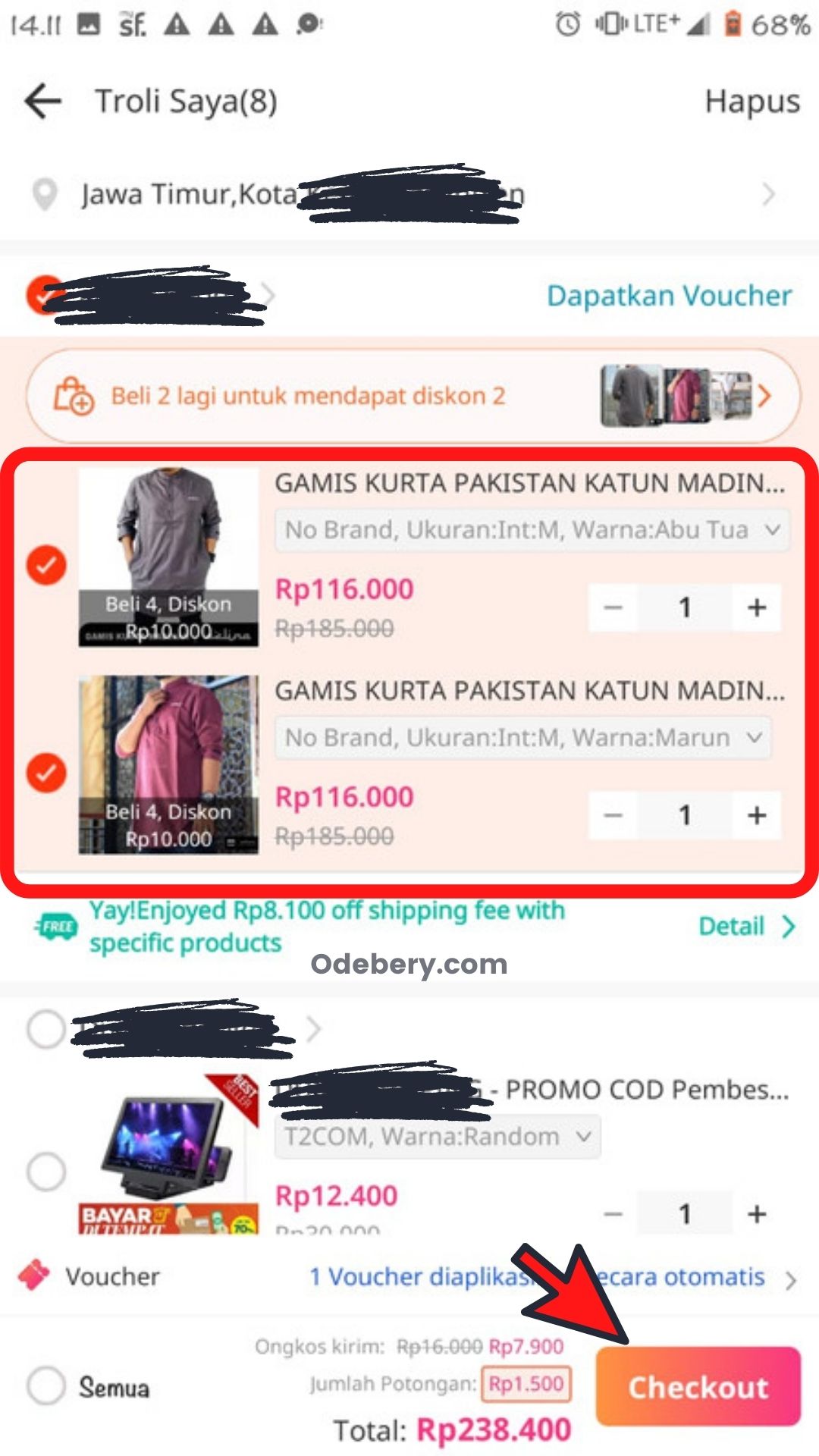Open Dapatkan Voucher for the store

[667, 296]
